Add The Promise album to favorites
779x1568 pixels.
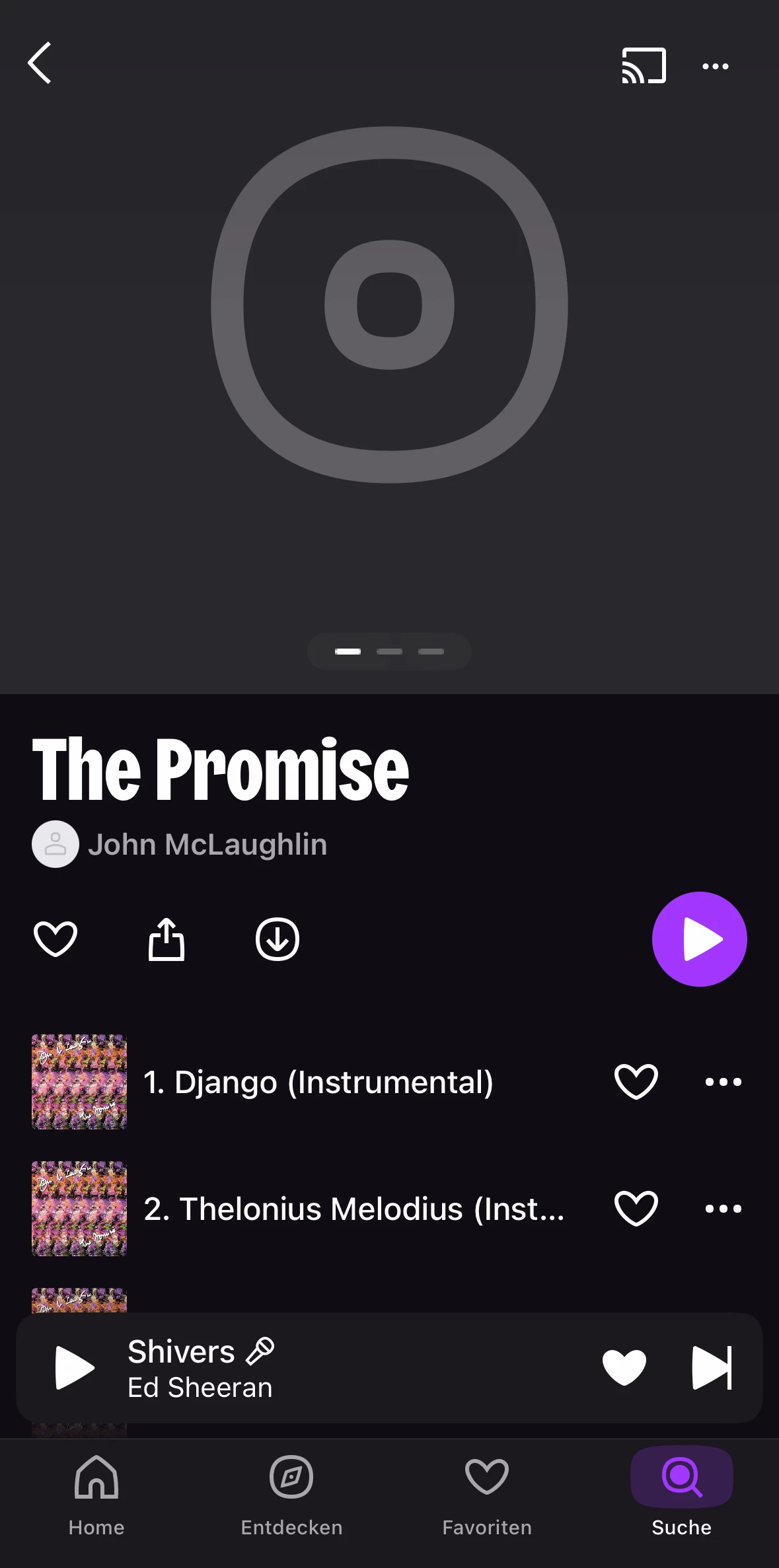click(56, 939)
